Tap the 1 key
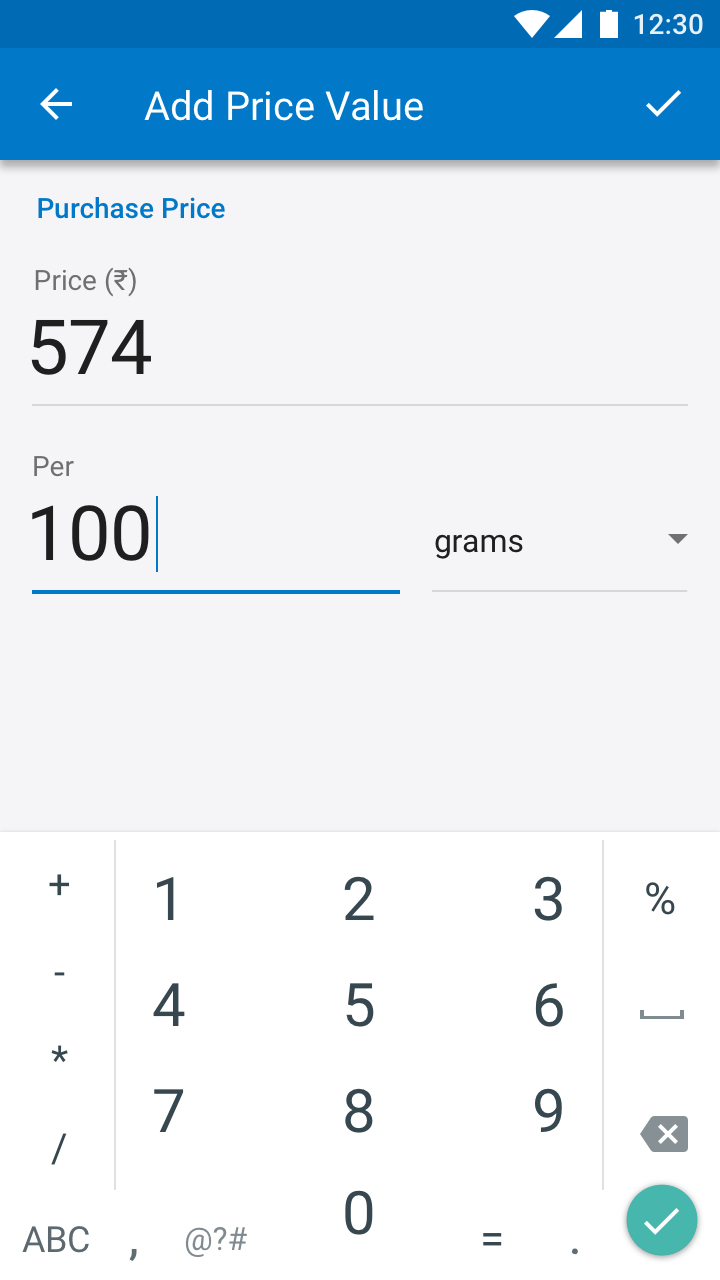 [168, 899]
